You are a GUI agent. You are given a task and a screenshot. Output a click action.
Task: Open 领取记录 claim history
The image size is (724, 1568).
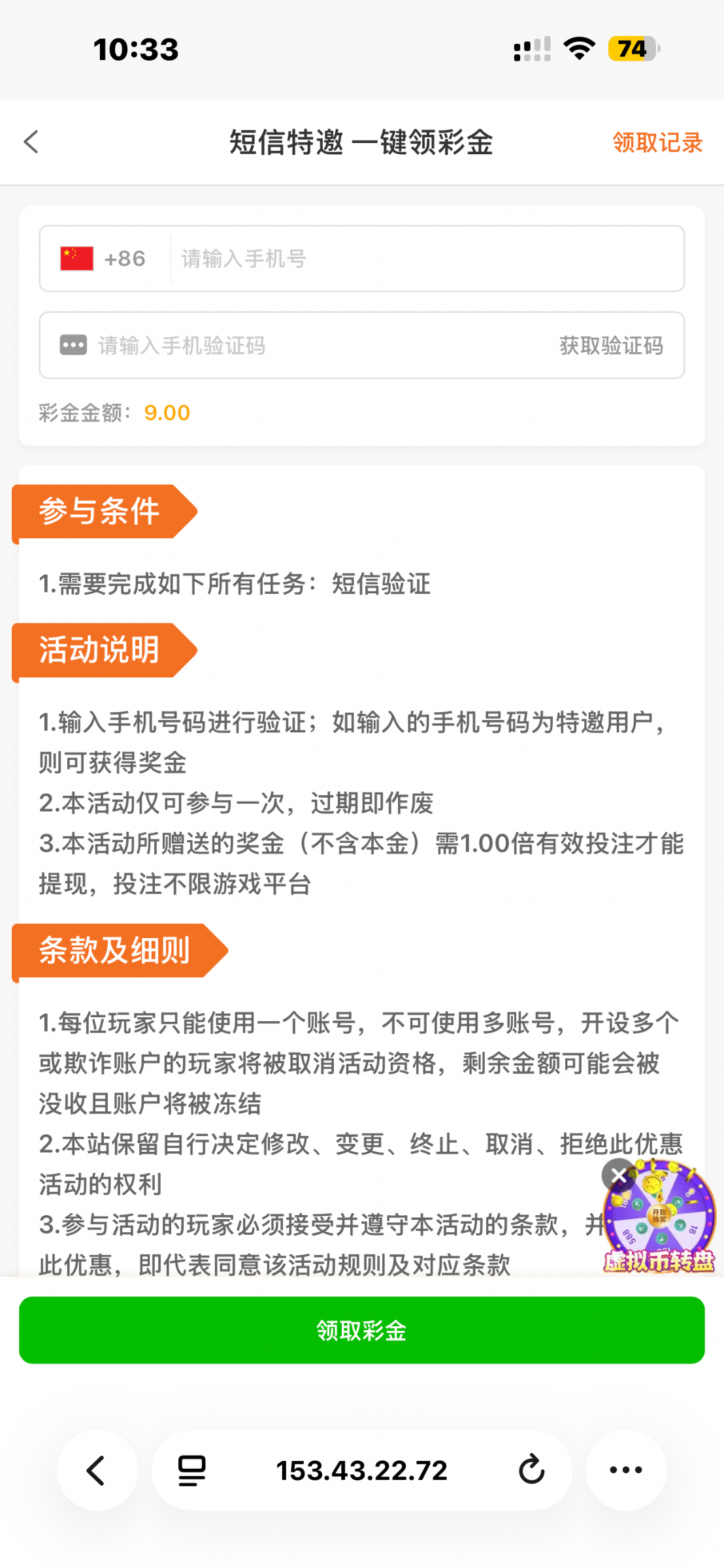tap(657, 142)
